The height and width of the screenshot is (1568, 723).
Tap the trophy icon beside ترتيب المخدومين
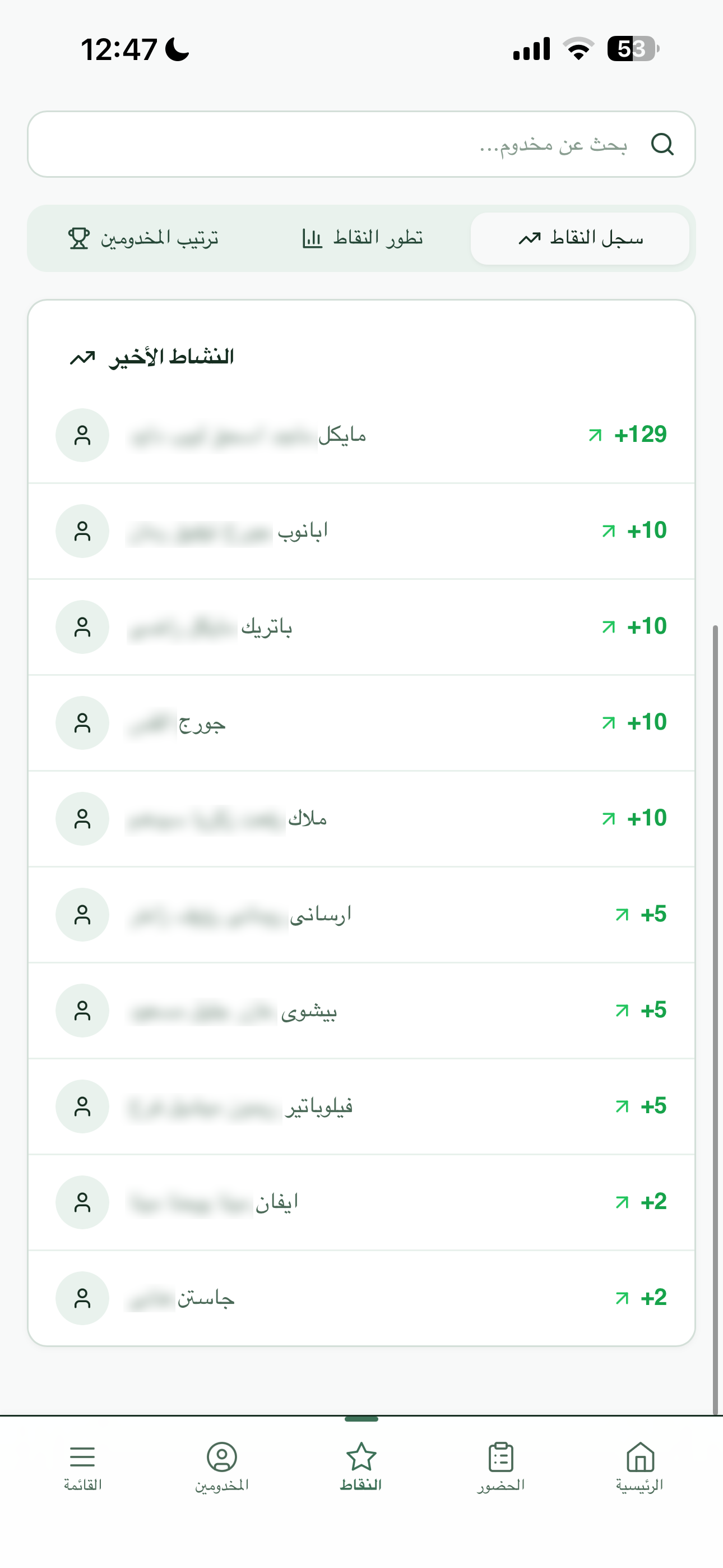(x=79, y=238)
